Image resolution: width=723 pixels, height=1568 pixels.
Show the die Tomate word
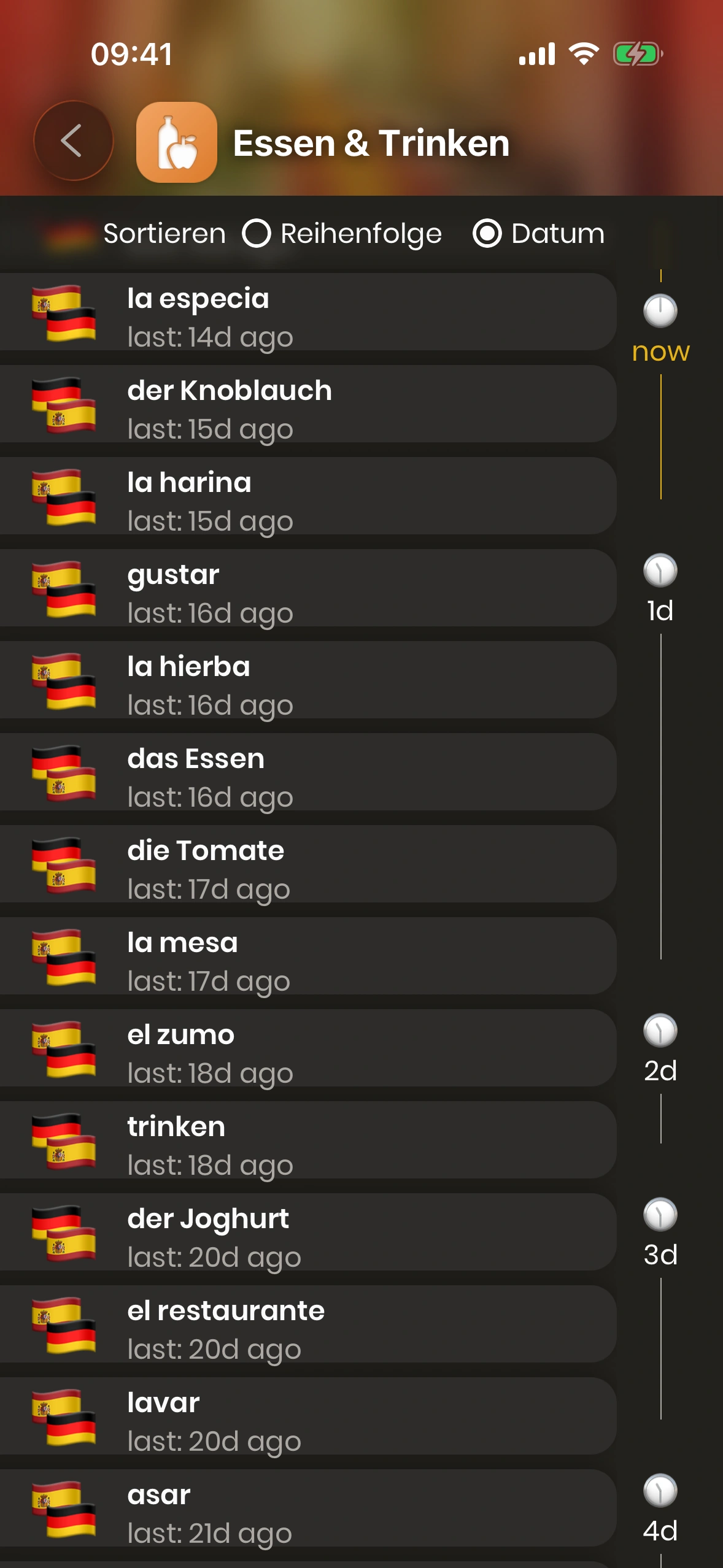click(307, 864)
